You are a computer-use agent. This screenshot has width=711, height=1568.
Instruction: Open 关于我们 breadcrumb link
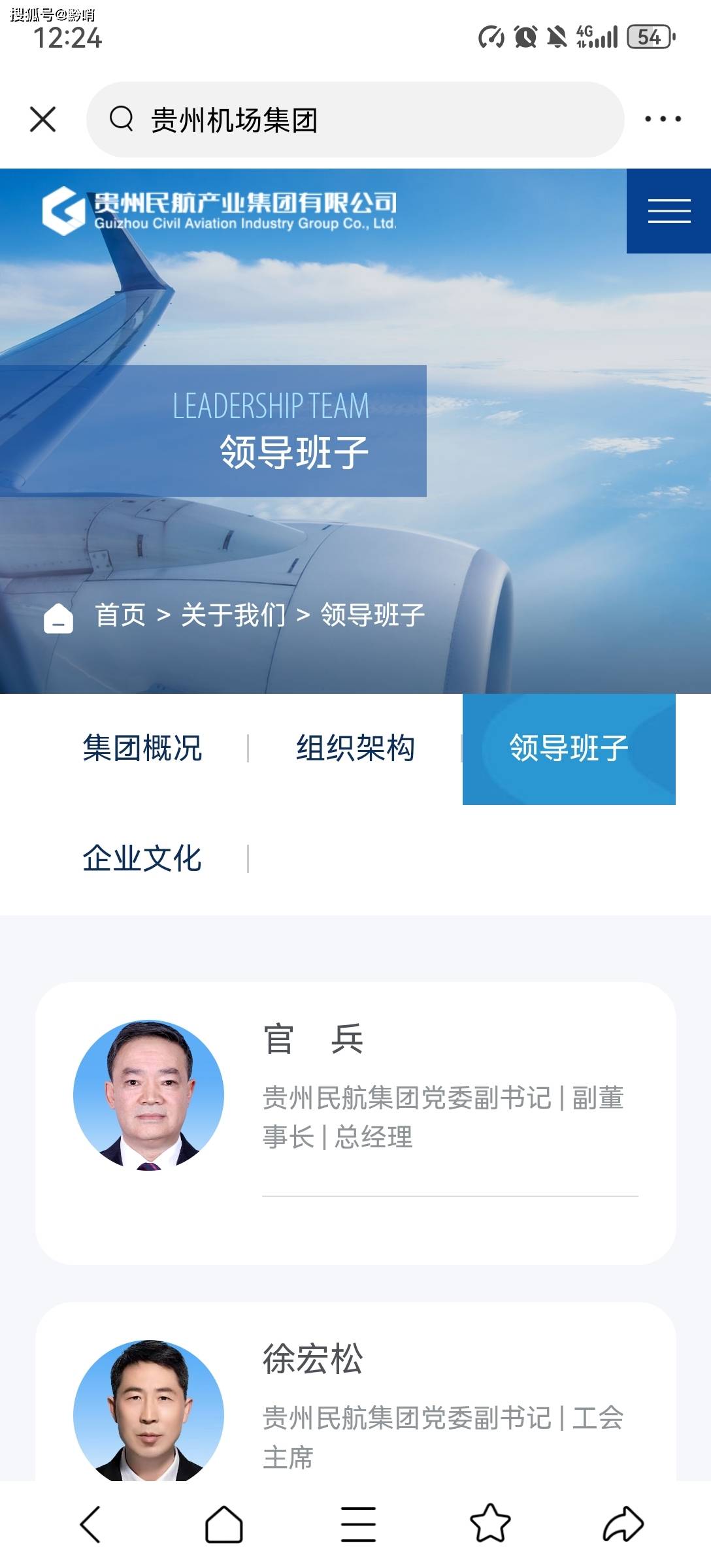coord(233,615)
